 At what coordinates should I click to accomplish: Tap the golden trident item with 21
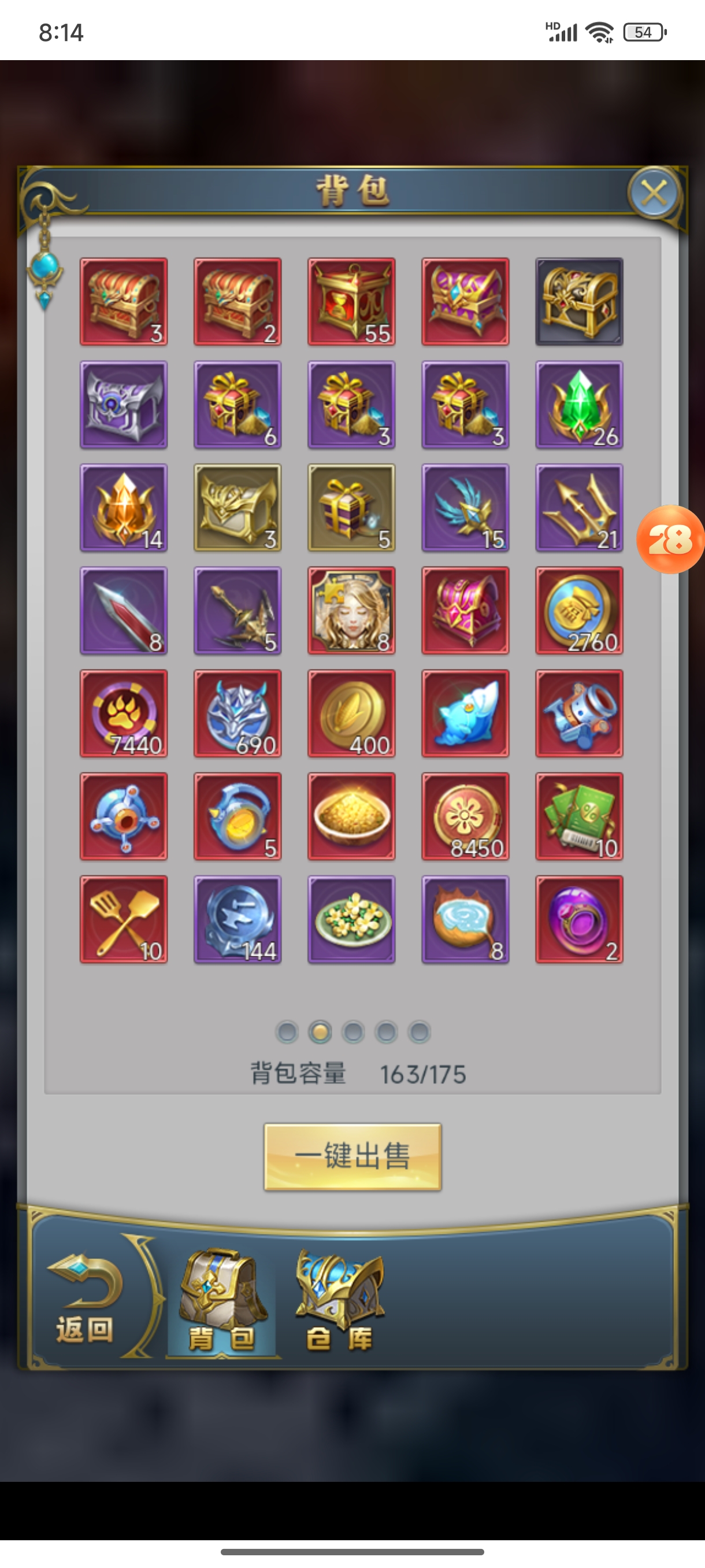[579, 508]
